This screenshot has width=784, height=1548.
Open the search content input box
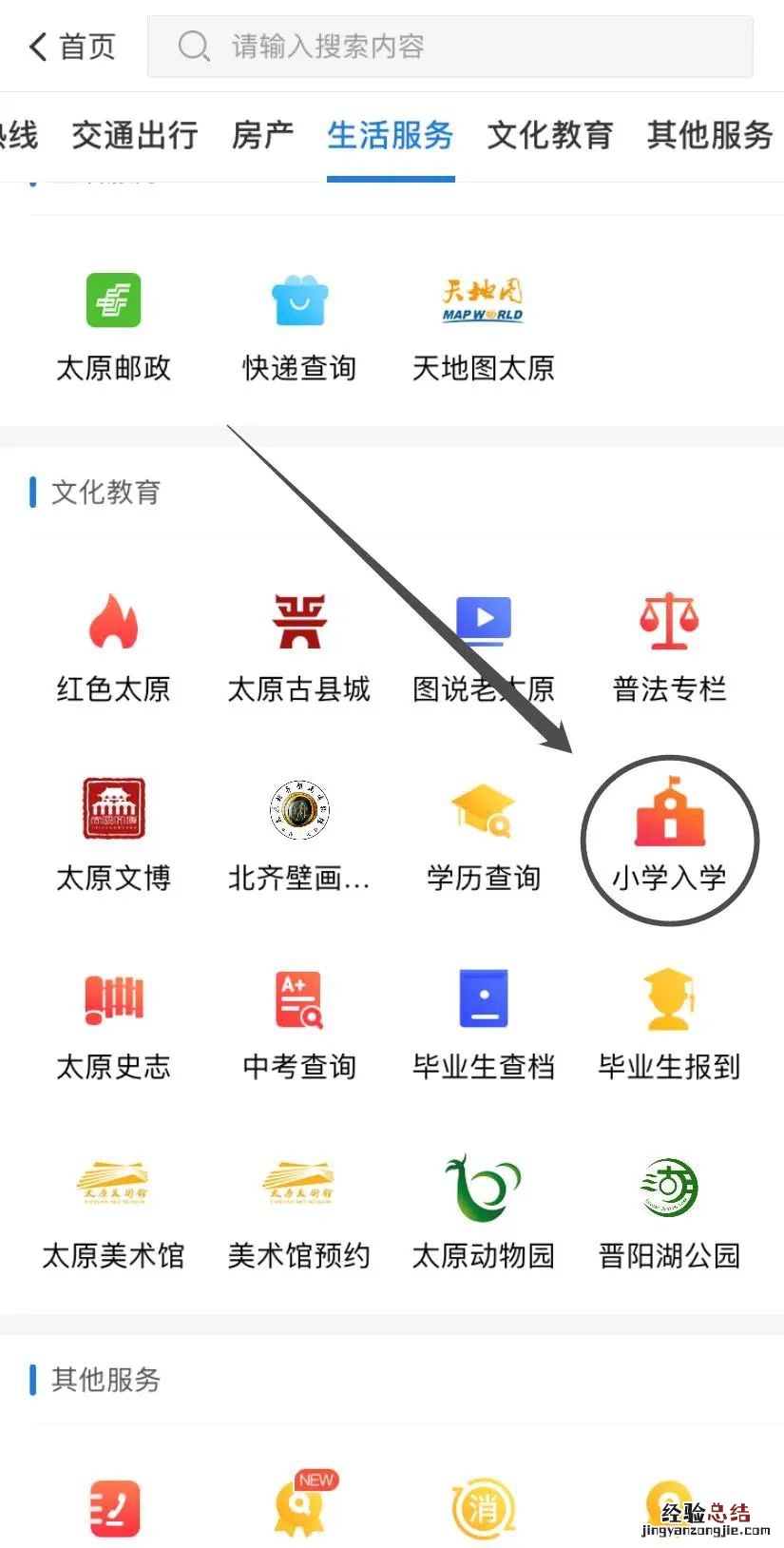(449, 46)
